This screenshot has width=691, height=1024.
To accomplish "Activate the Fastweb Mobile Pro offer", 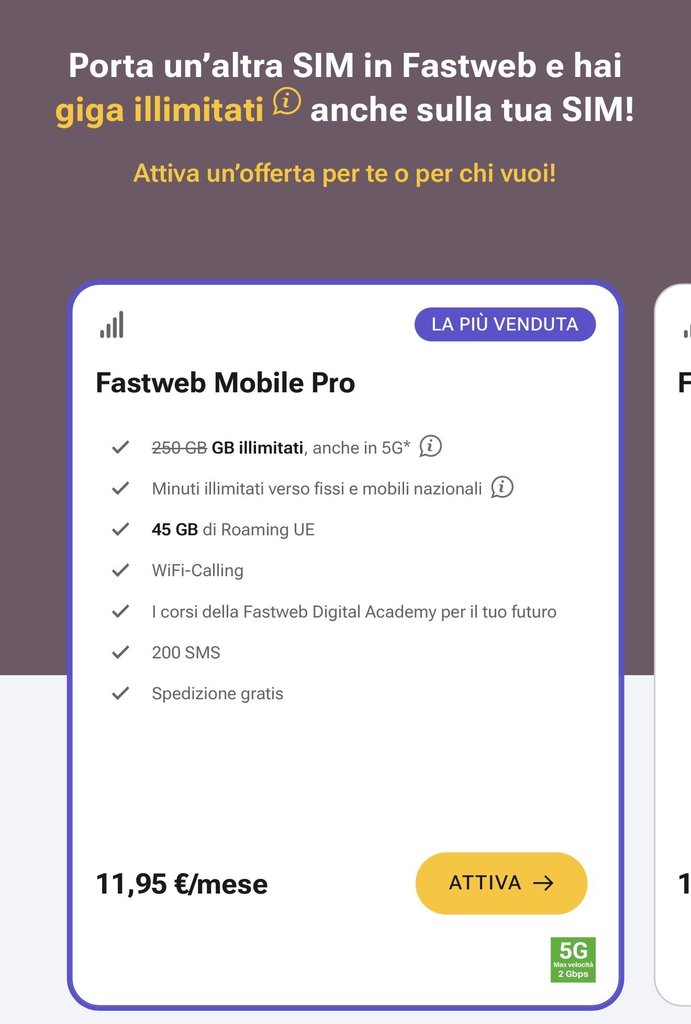I will pyautogui.click(x=501, y=883).
